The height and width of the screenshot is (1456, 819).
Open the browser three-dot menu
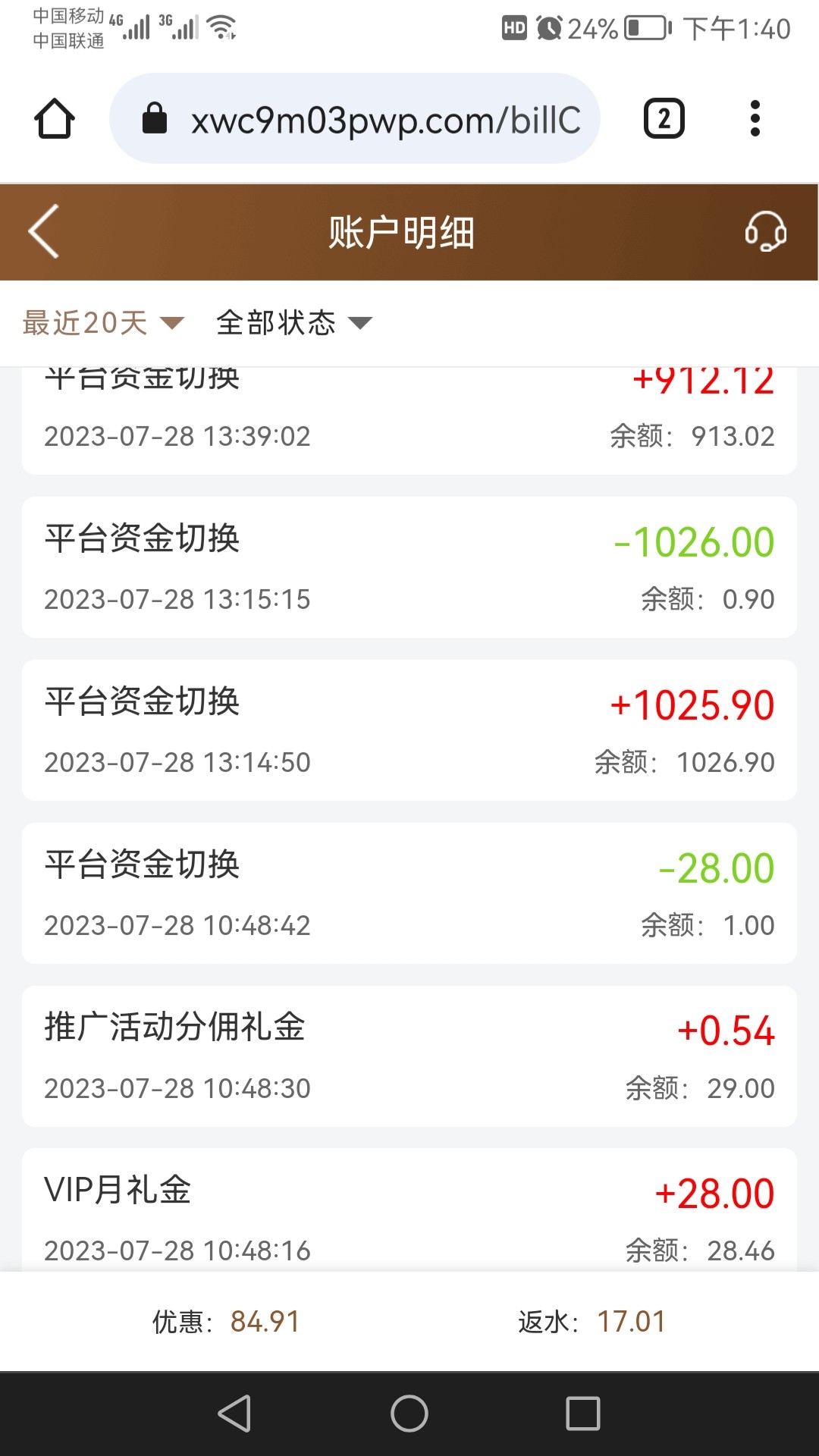pos(755,118)
